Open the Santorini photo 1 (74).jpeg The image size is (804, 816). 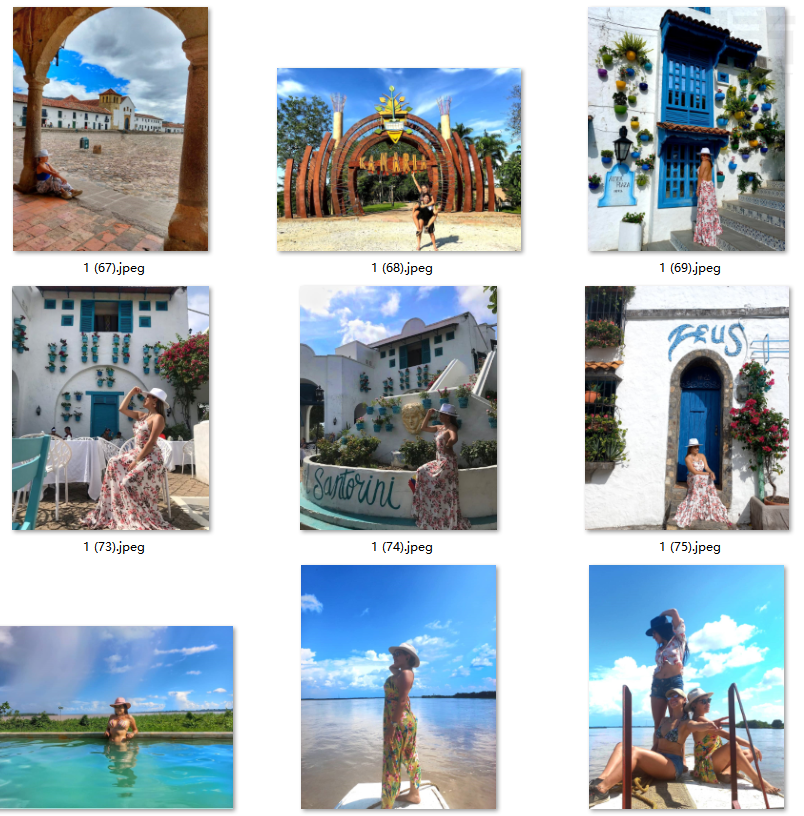399,408
